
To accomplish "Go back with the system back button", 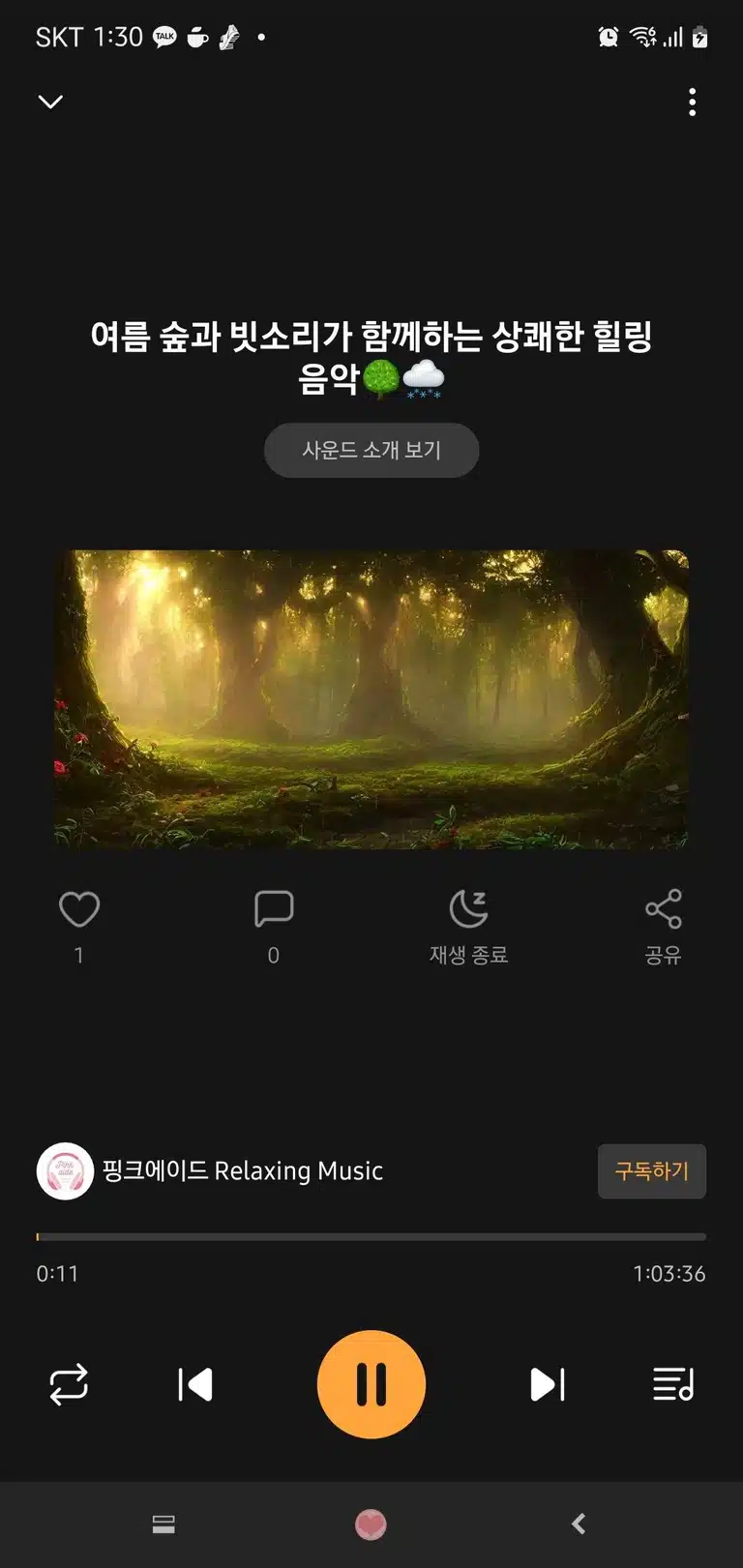I will (x=579, y=1524).
